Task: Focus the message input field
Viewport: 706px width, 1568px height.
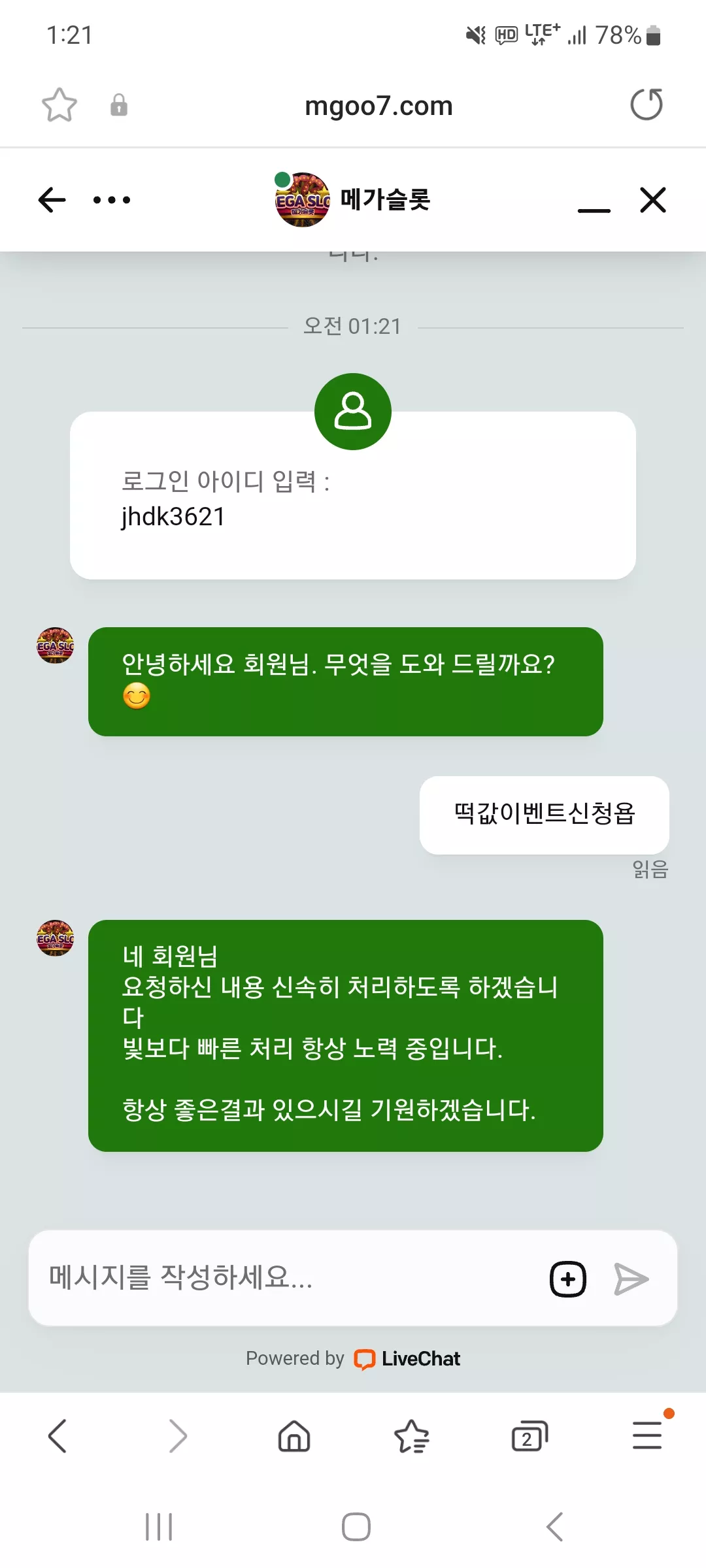Action: coord(288,1278)
